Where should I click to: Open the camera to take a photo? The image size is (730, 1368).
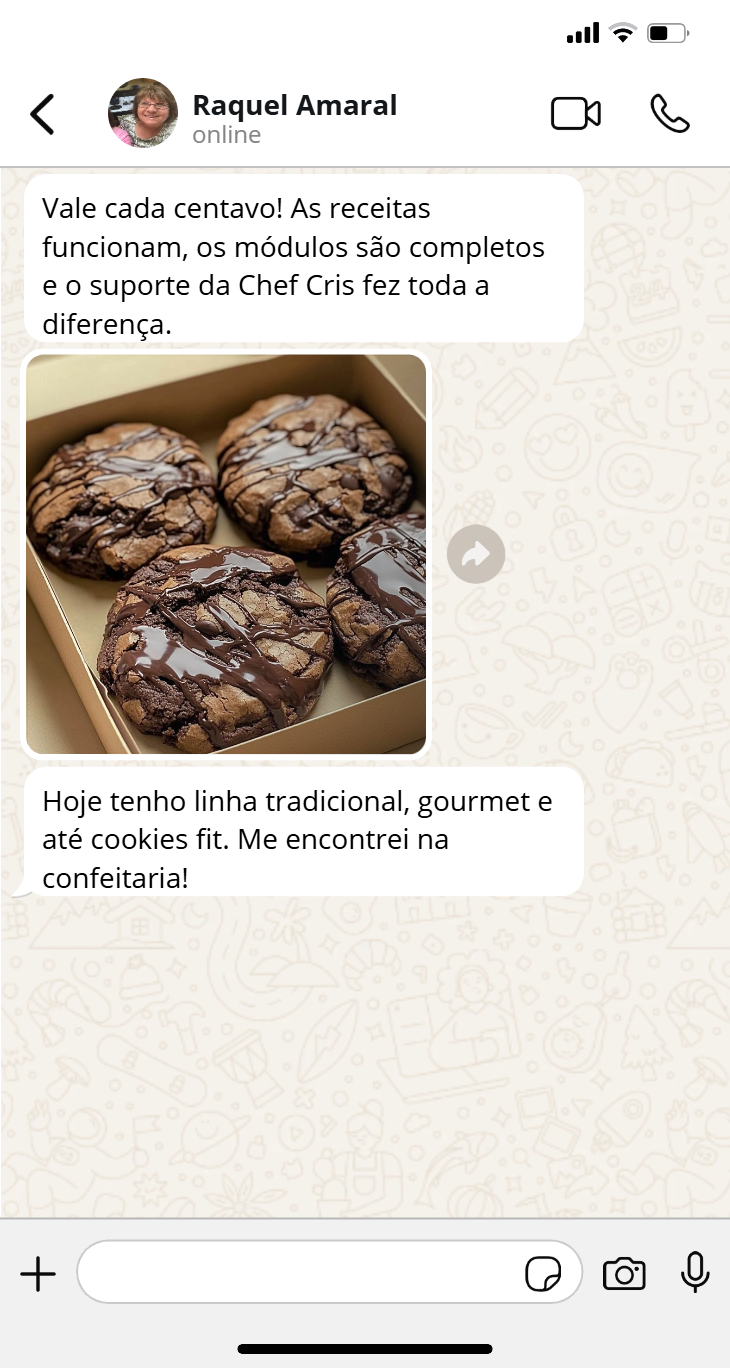624,1274
